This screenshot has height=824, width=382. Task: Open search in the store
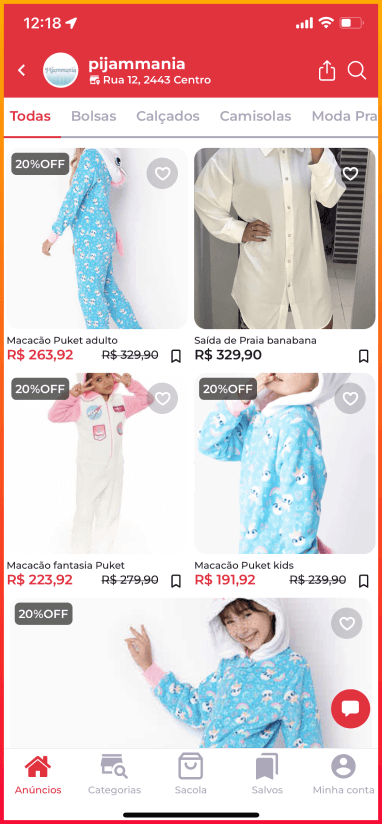pyautogui.click(x=357, y=70)
